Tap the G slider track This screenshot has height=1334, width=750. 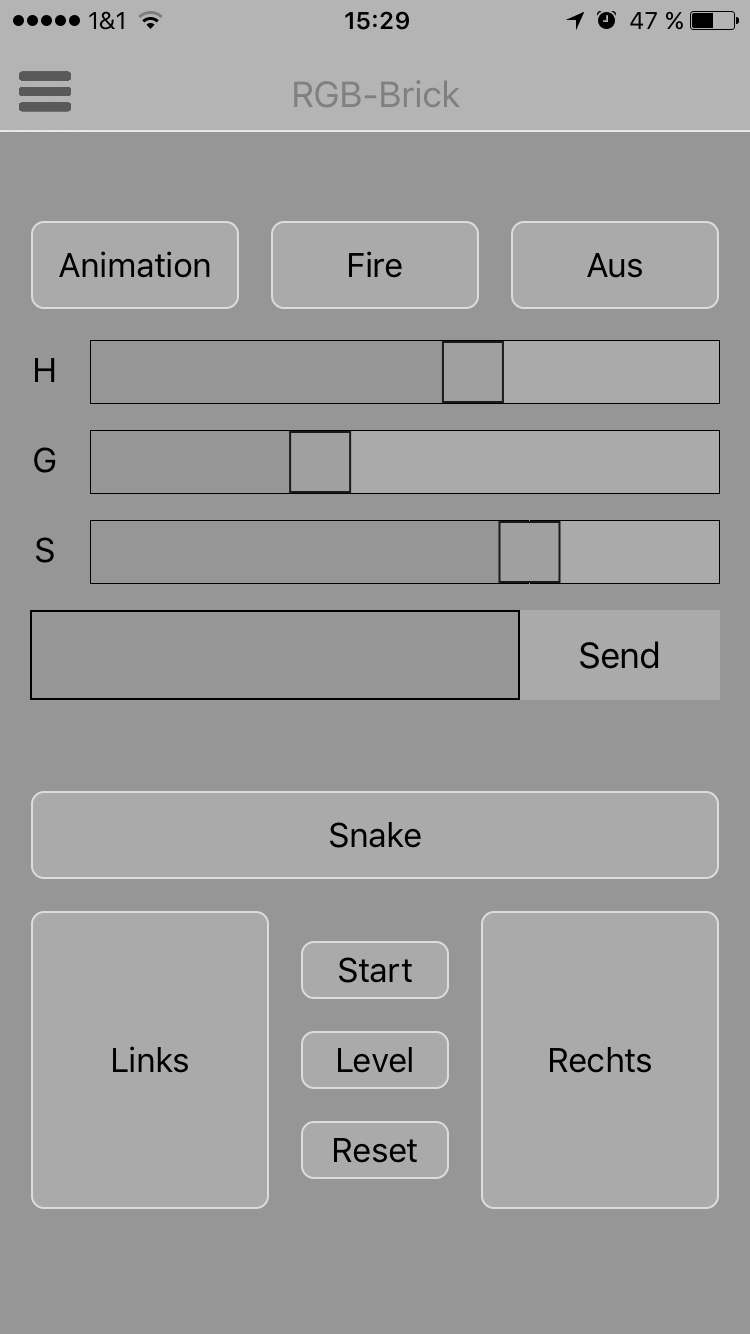405,462
